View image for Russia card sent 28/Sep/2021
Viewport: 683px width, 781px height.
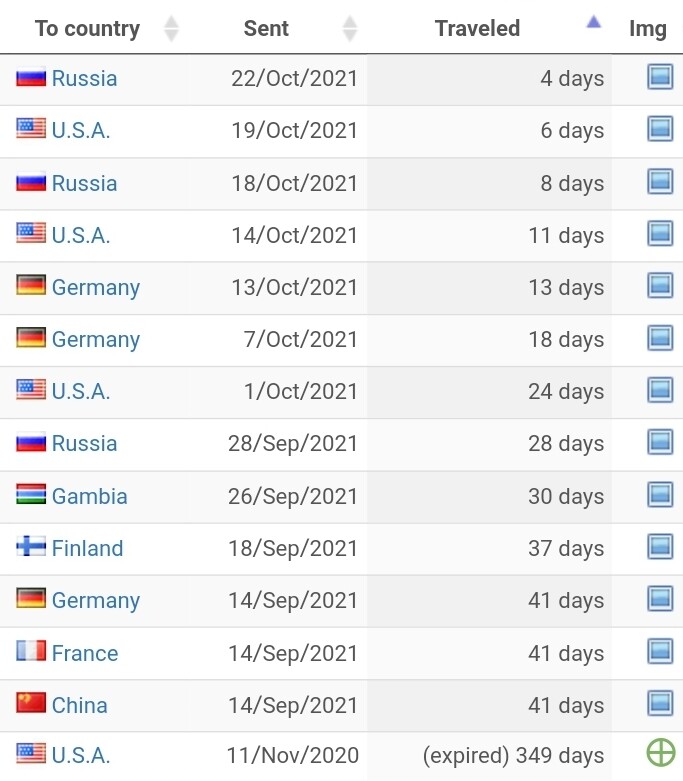click(660, 442)
